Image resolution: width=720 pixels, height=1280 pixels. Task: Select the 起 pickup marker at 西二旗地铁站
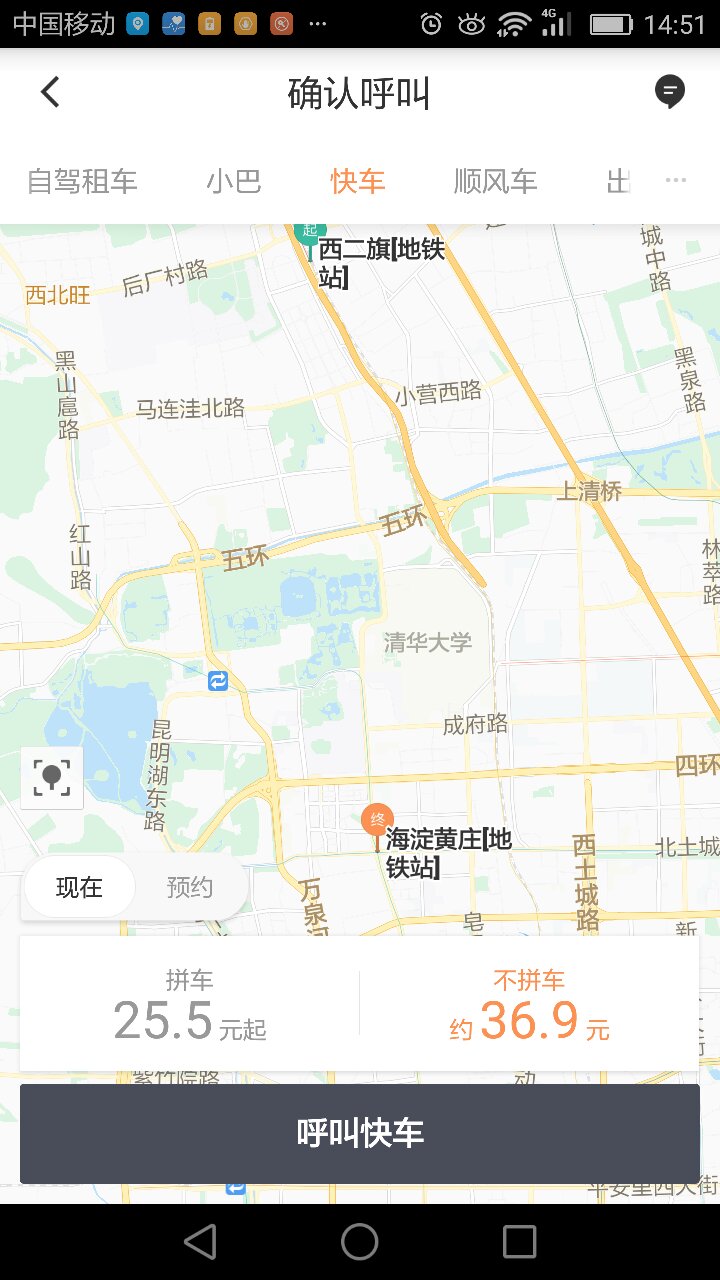309,232
